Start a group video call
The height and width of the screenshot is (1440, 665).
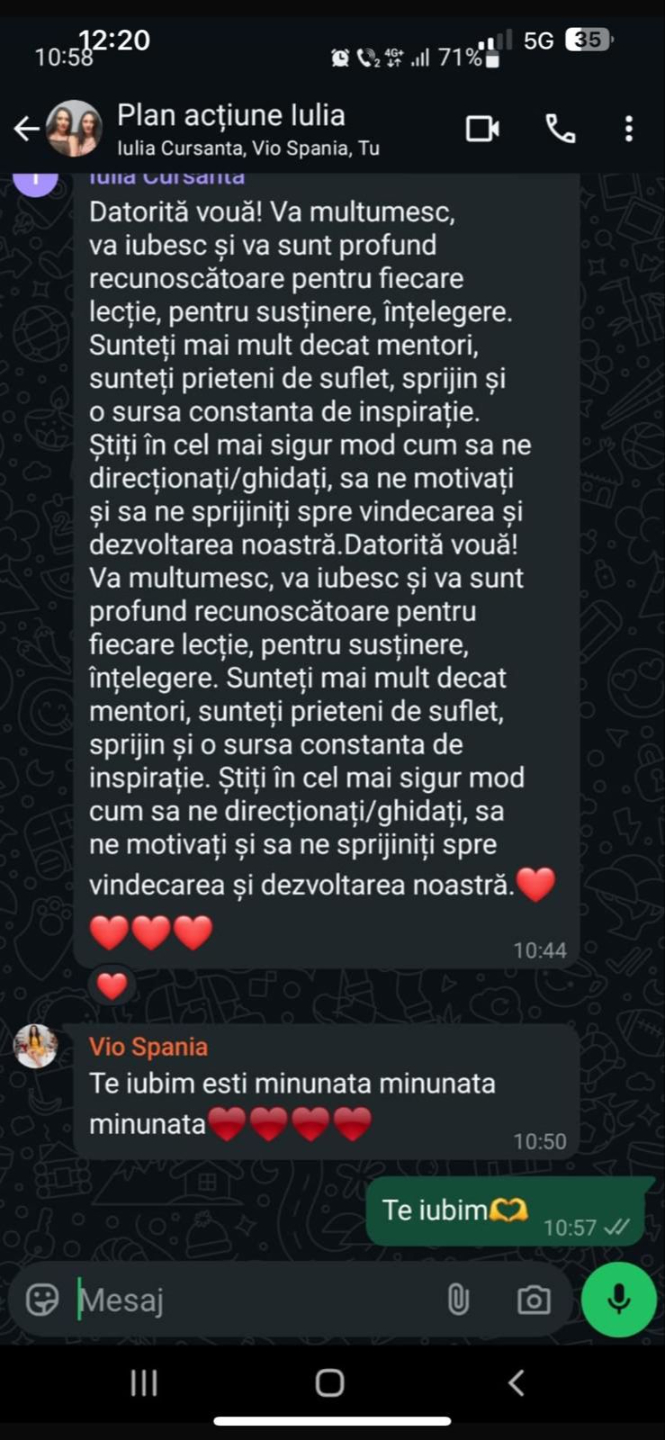[482, 129]
